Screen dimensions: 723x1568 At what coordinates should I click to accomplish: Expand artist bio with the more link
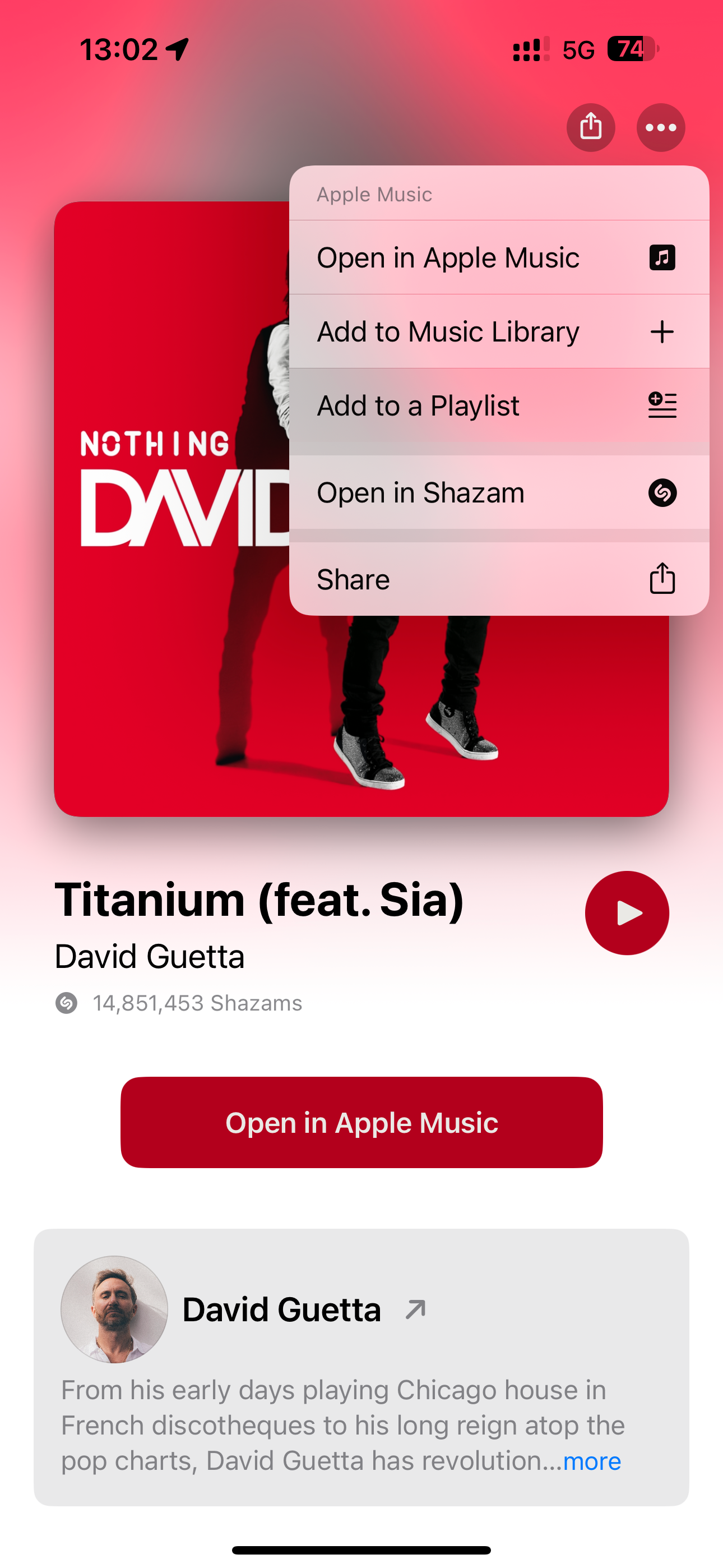coord(591,1461)
